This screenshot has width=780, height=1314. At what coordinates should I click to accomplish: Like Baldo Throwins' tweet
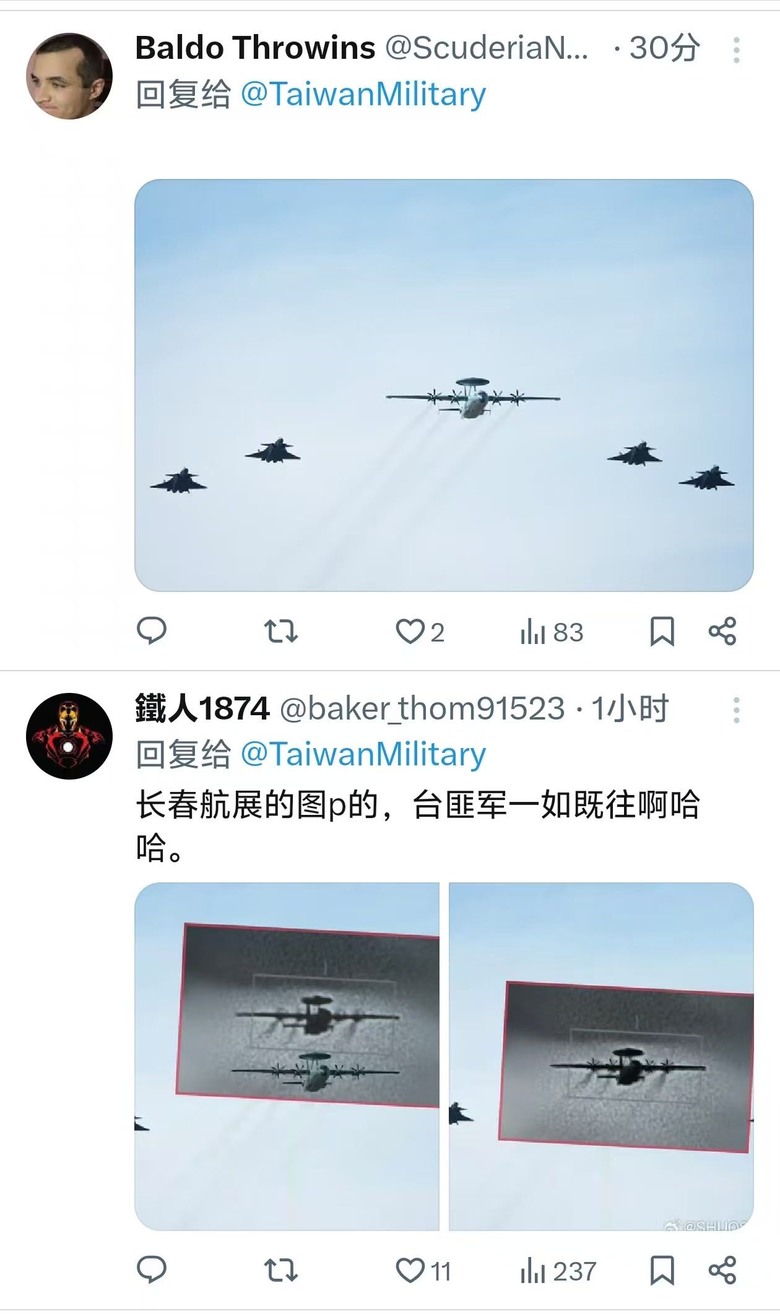(x=419, y=631)
